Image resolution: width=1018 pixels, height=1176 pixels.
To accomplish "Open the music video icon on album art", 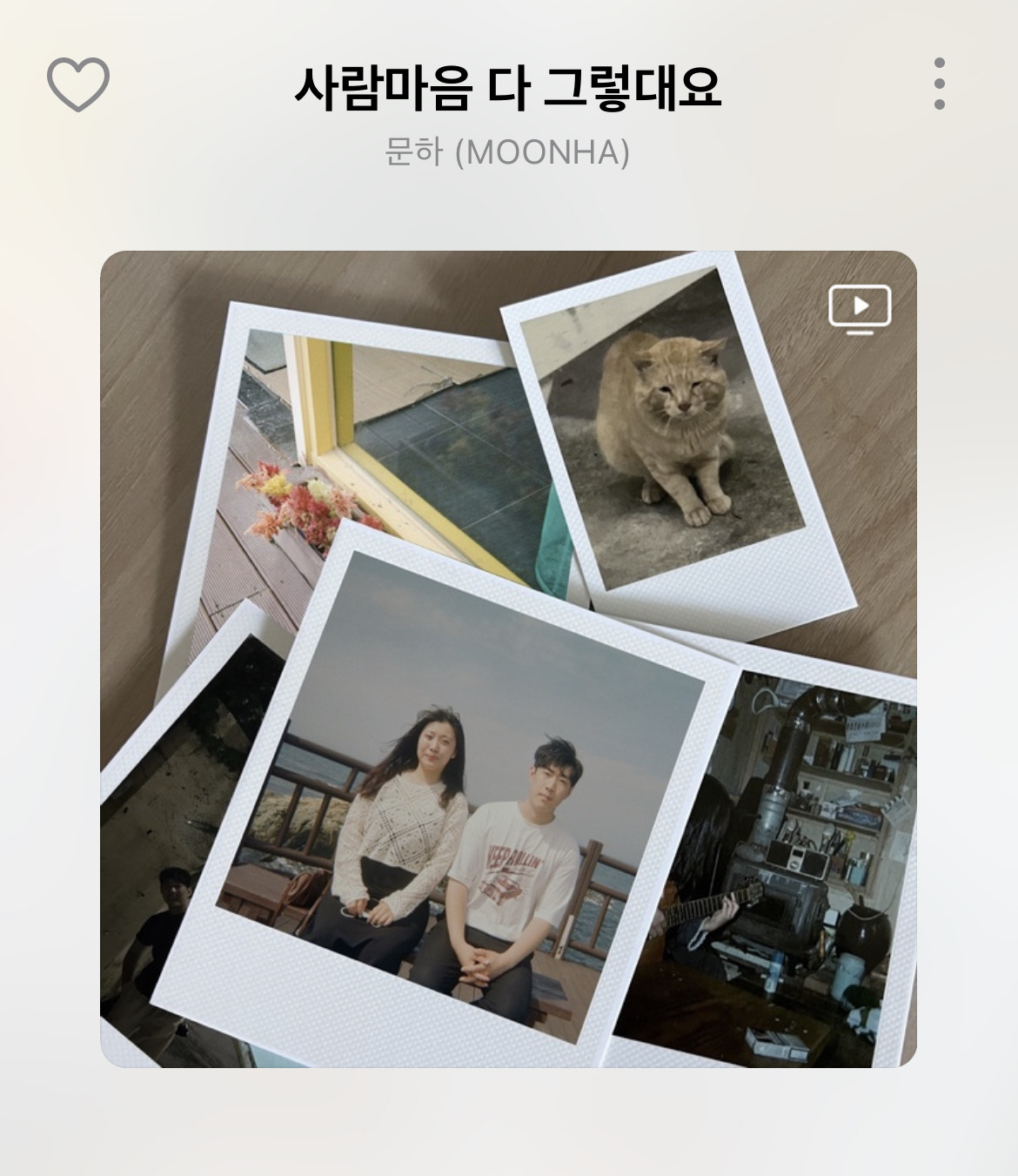I will point(860,309).
